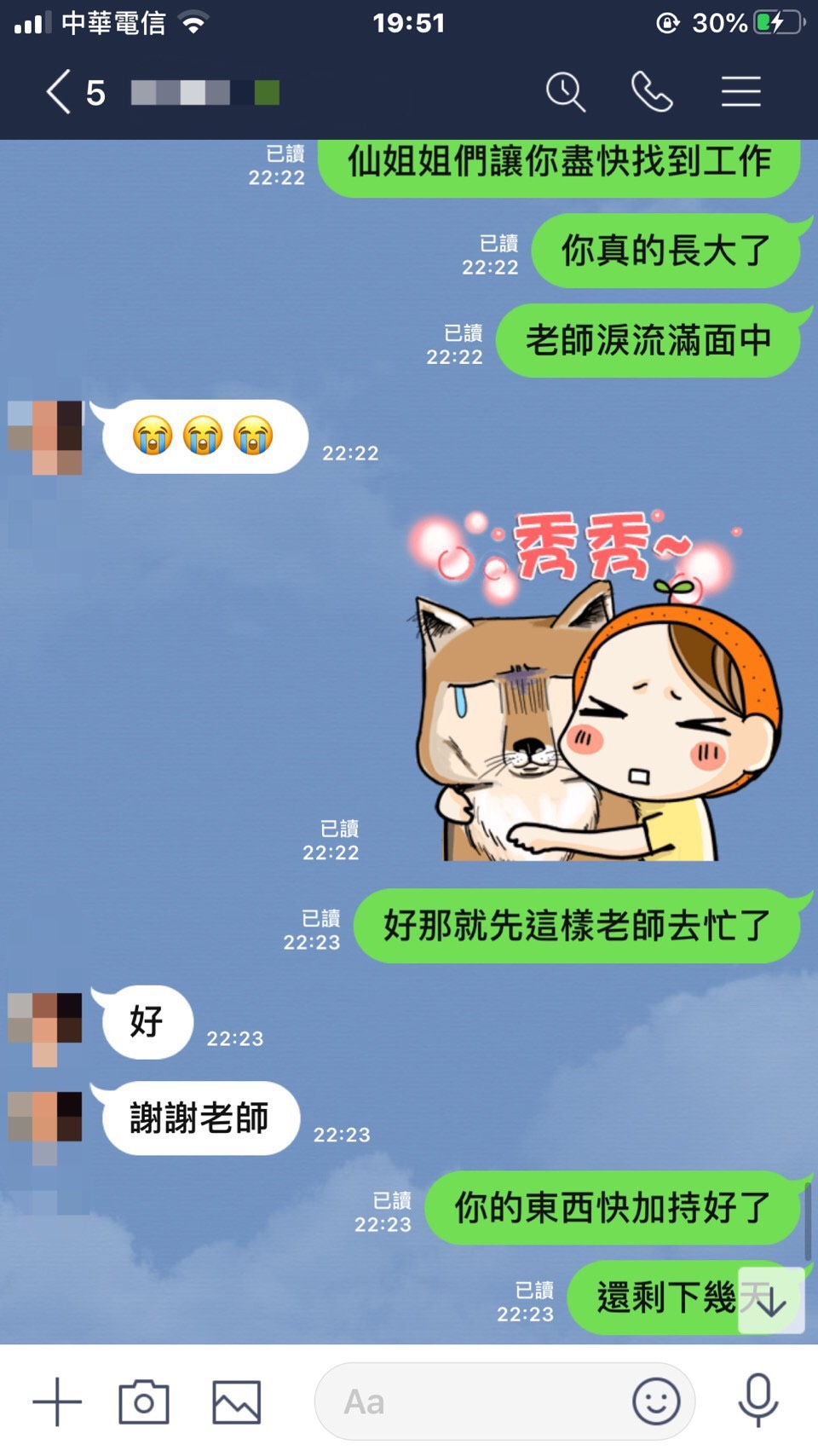Record a voice message
The image size is (818, 1456).
[758, 1401]
